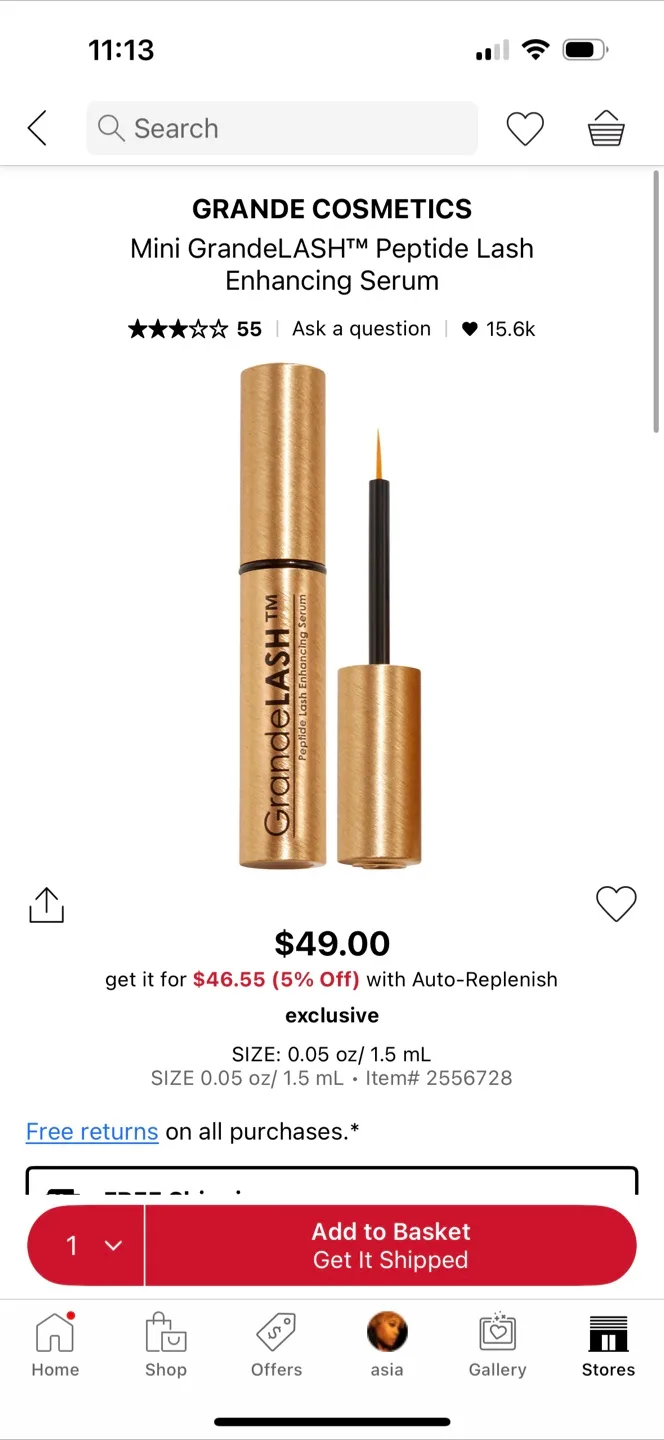Open the Free returns link
664x1440 pixels.
coord(92,1131)
